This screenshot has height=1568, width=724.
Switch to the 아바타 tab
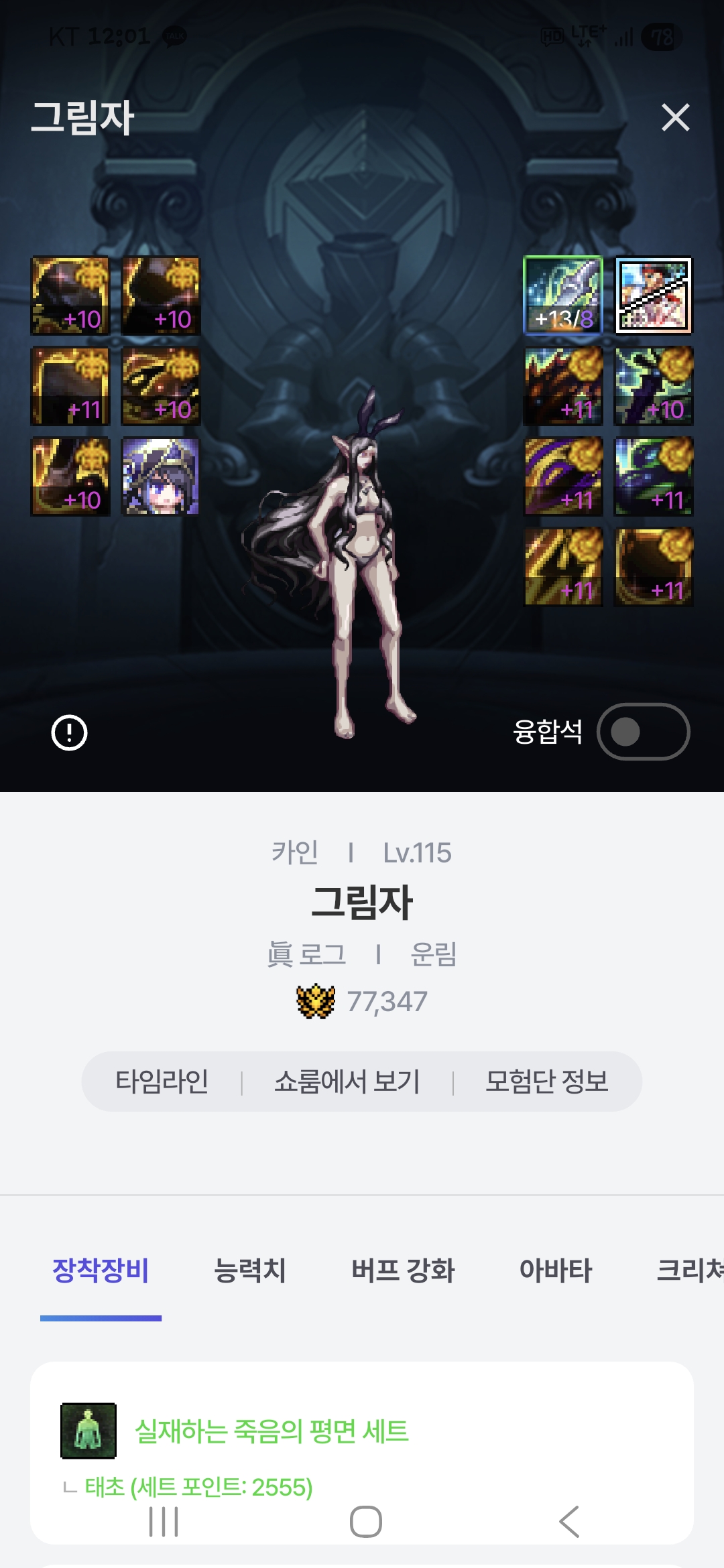[556, 1270]
